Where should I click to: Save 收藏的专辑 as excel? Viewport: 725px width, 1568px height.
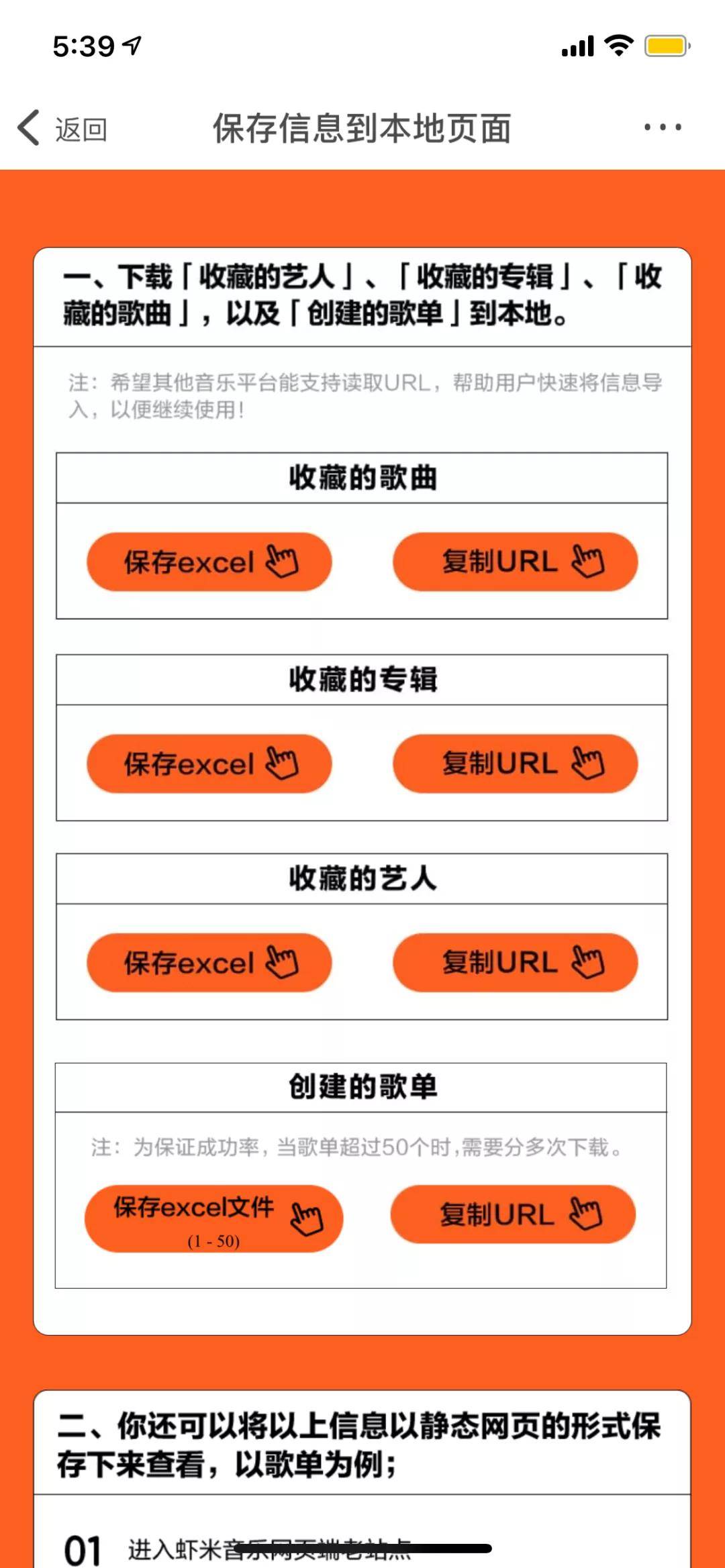(x=209, y=764)
